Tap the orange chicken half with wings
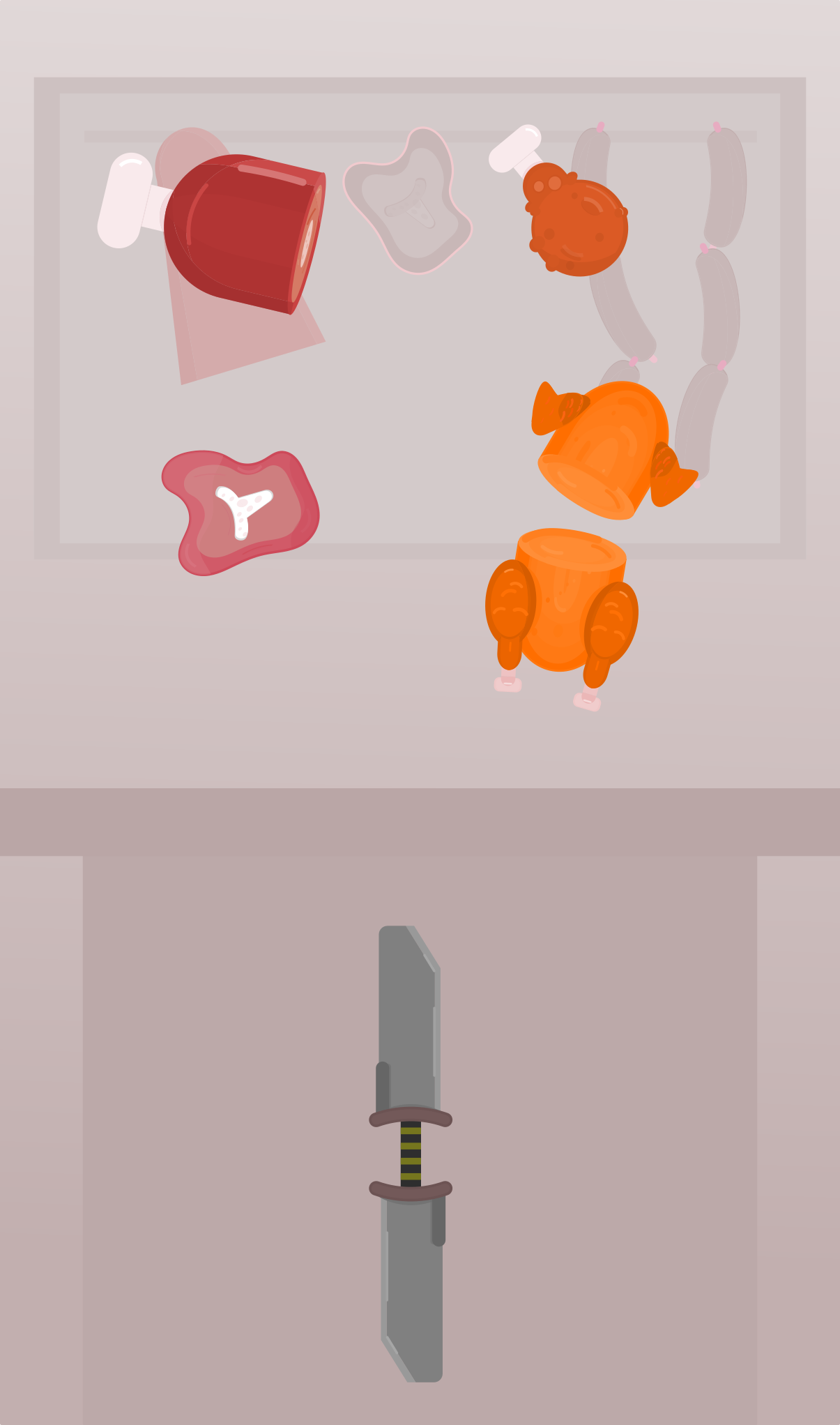Viewport: 840px width, 1425px height. tap(612, 448)
